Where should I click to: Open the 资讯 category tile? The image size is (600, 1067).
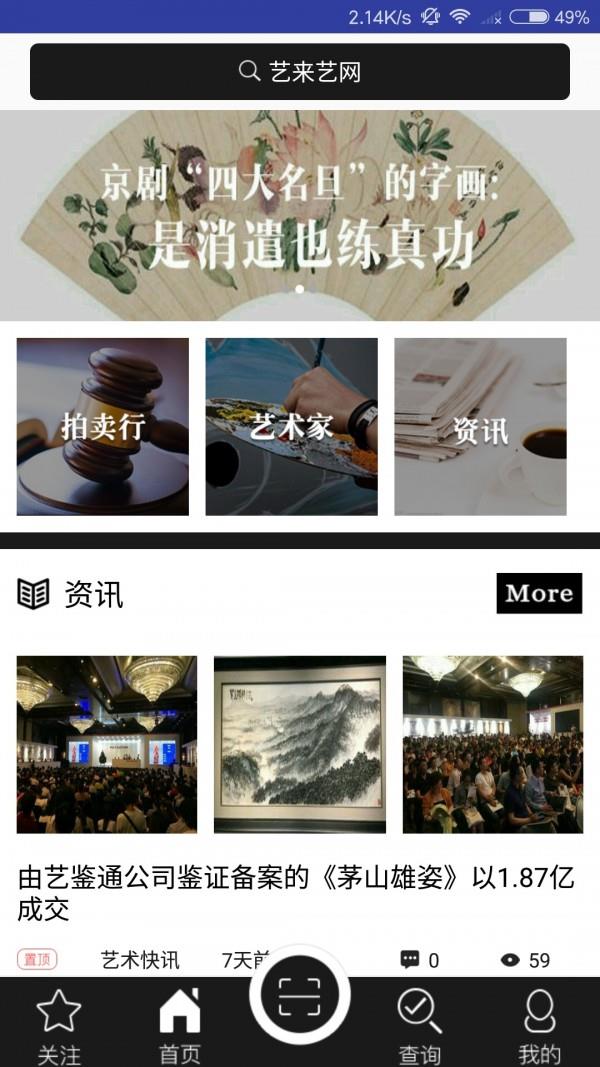(480, 427)
